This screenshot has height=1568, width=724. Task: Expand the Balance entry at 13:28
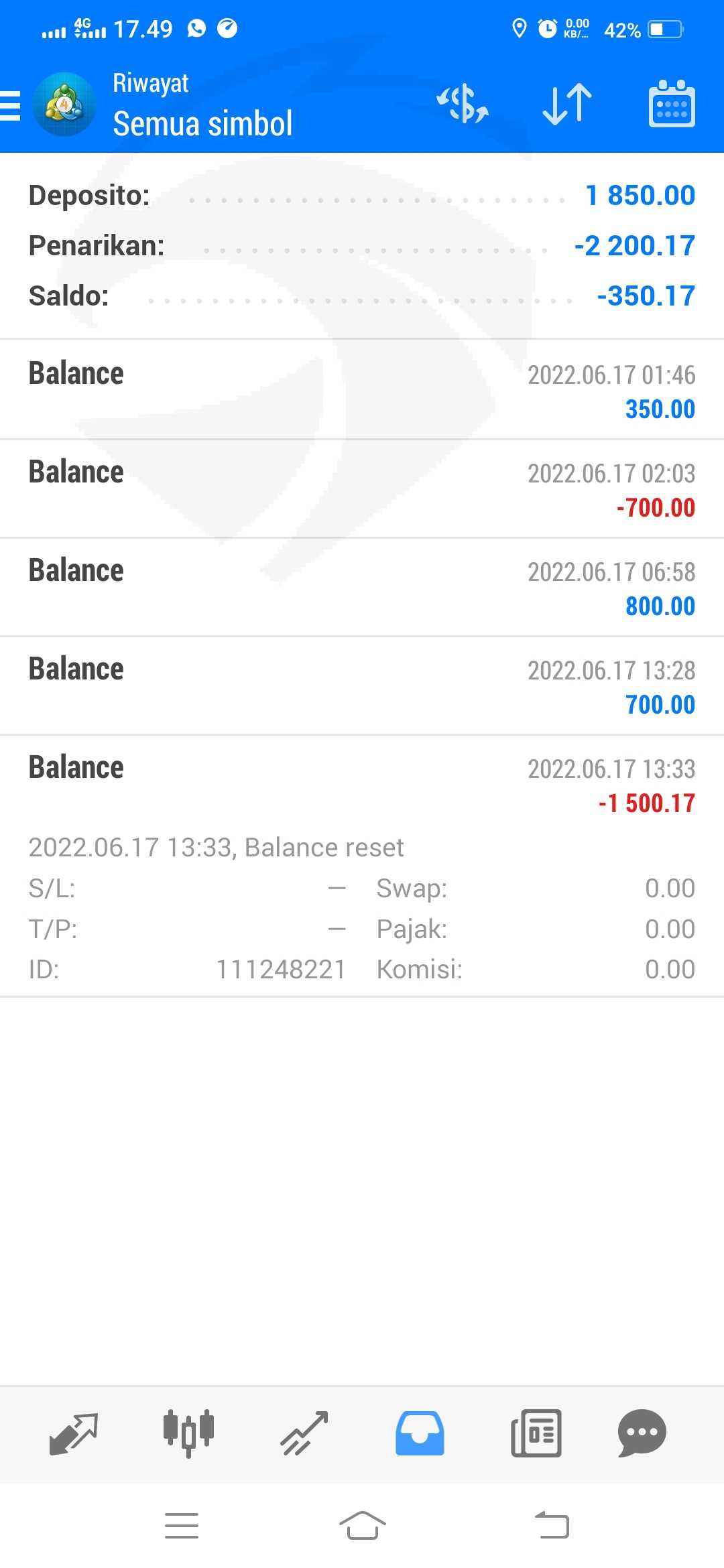pyautogui.click(x=362, y=685)
